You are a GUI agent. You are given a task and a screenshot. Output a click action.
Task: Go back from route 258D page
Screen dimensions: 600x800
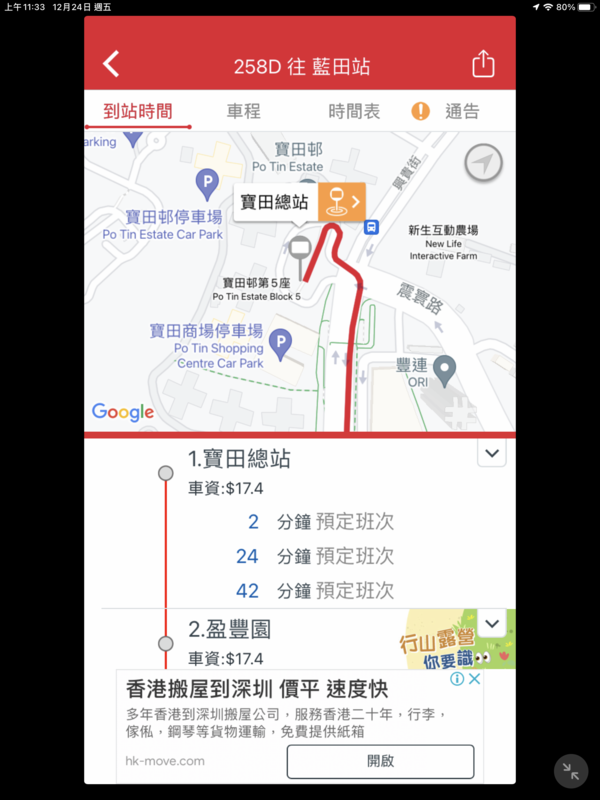pos(111,65)
